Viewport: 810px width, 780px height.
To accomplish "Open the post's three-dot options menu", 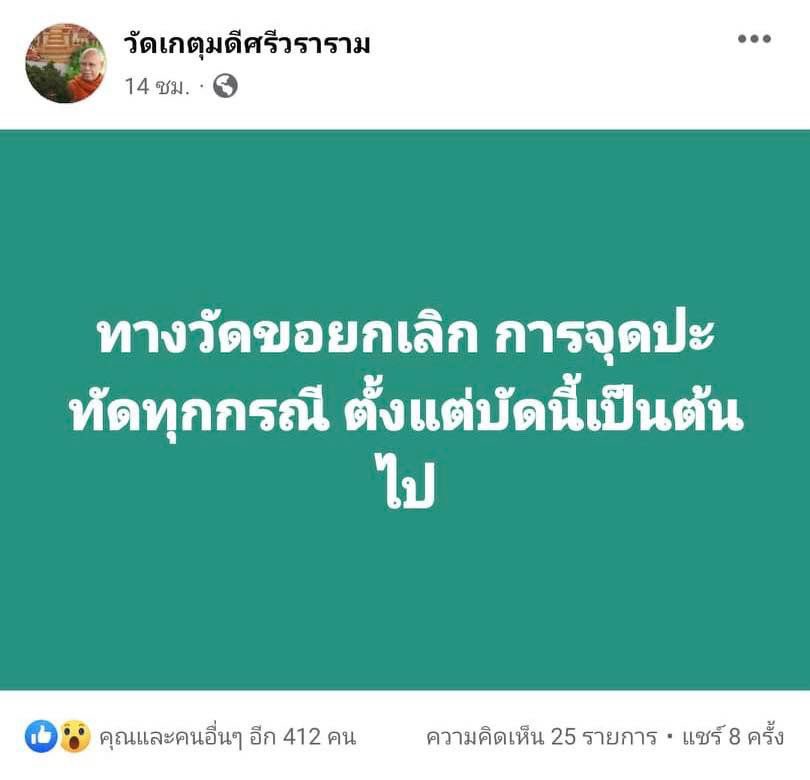I will coord(754,40).
